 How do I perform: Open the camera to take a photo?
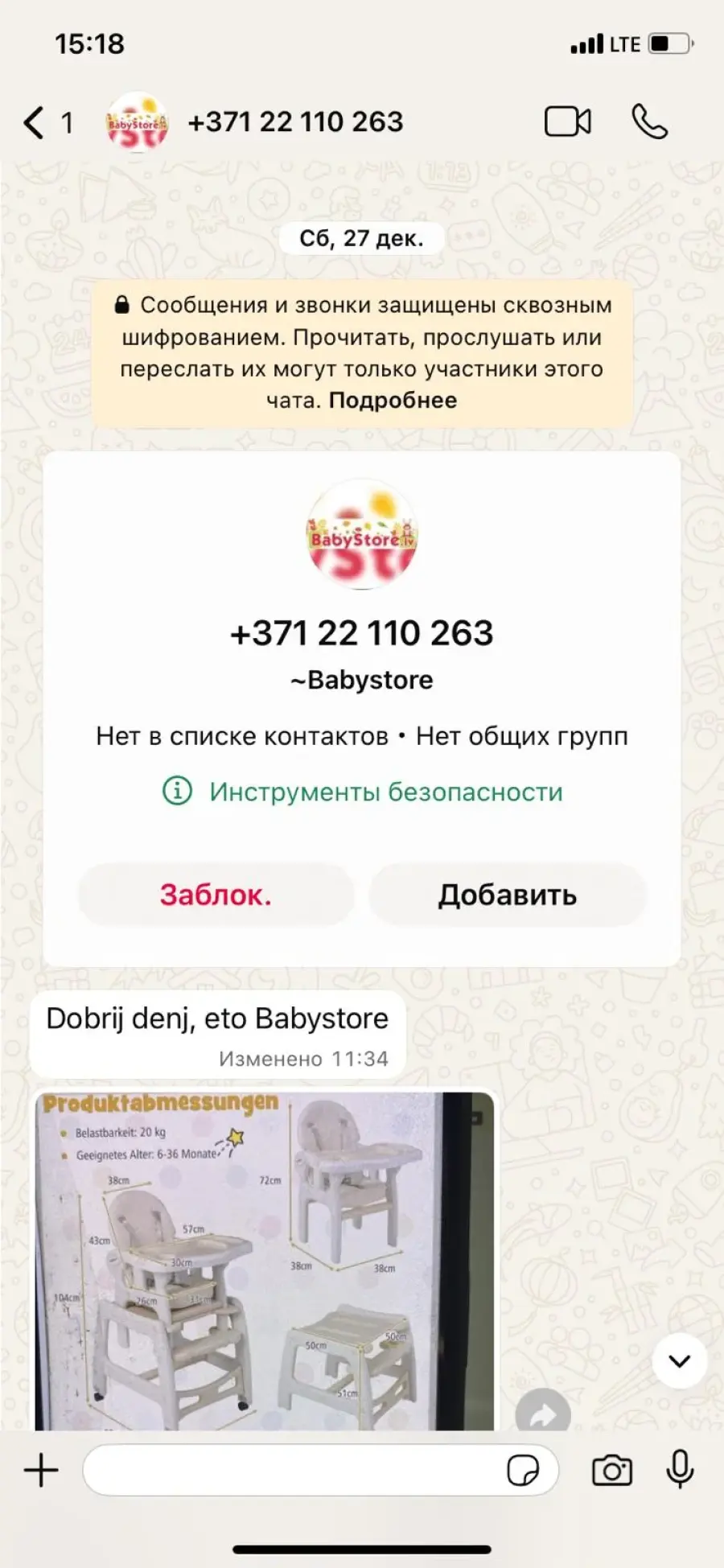coord(612,1471)
